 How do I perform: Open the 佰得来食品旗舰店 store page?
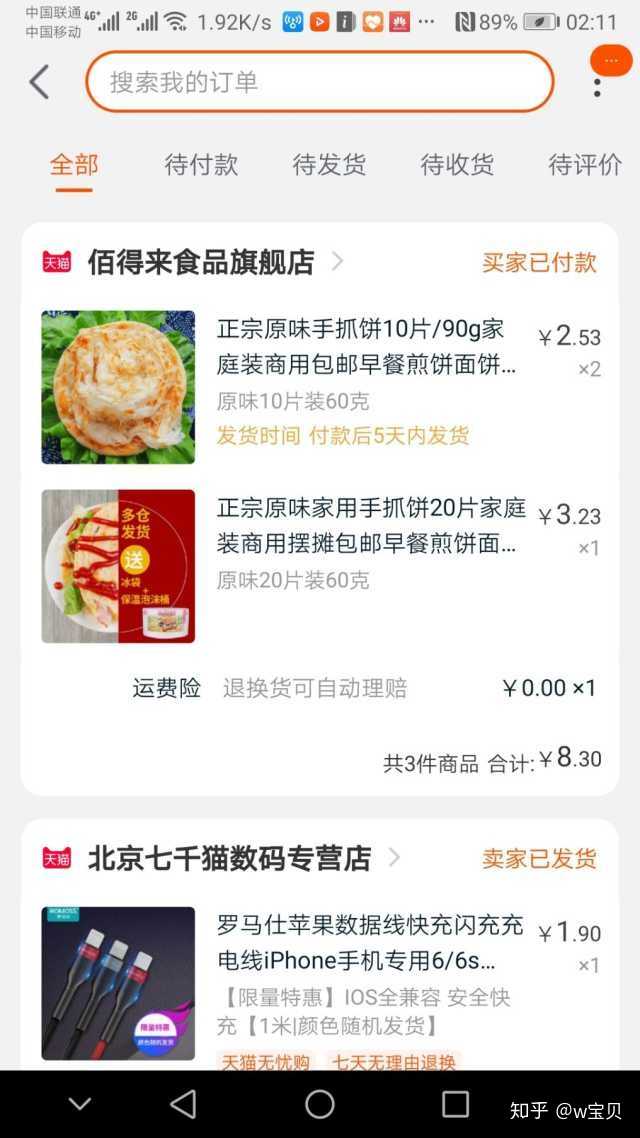[201, 262]
